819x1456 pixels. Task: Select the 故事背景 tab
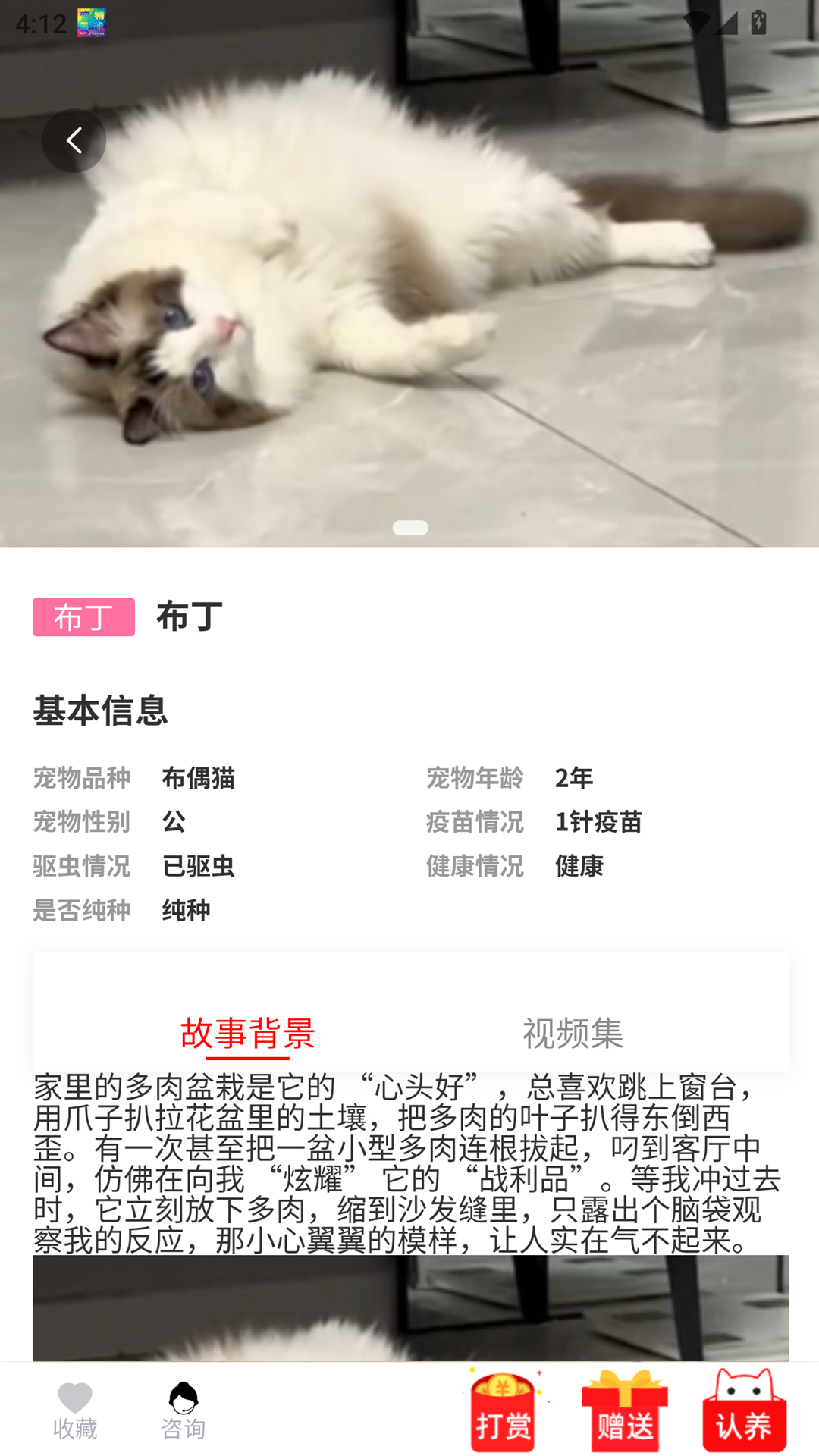pos(247,1034)
